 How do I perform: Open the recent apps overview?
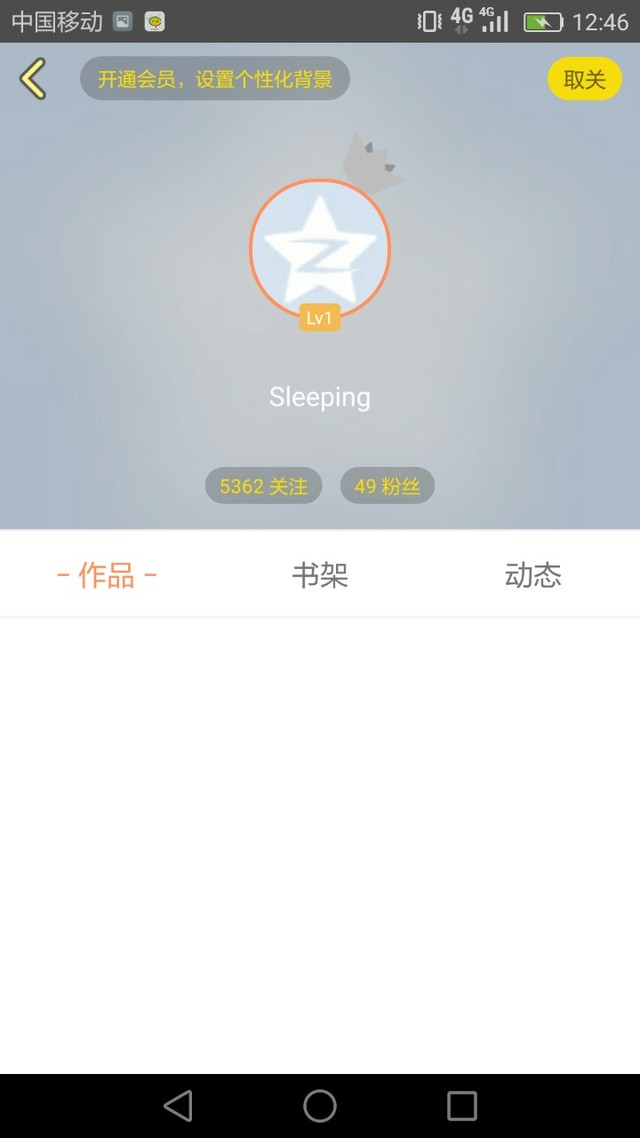coord(461,1106)
